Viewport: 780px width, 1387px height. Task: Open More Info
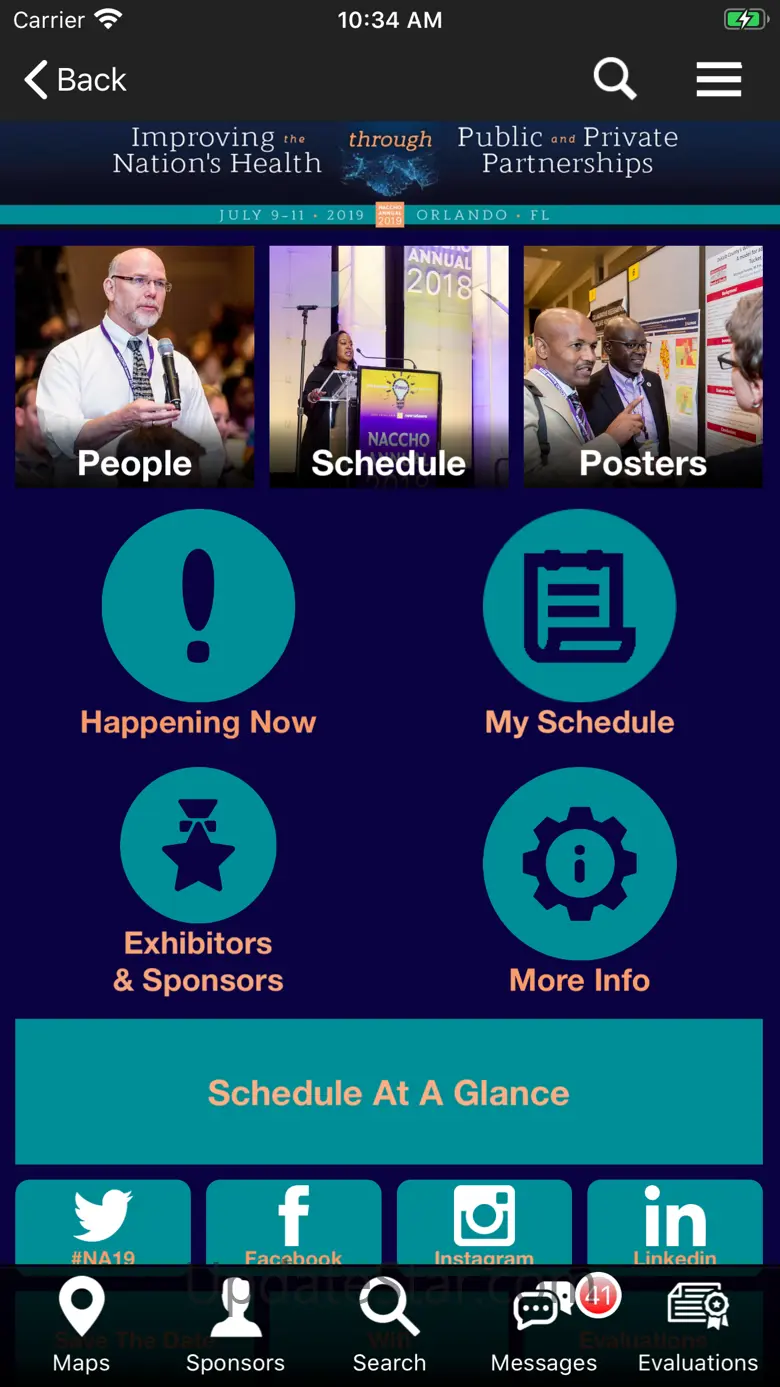(579, 882)
